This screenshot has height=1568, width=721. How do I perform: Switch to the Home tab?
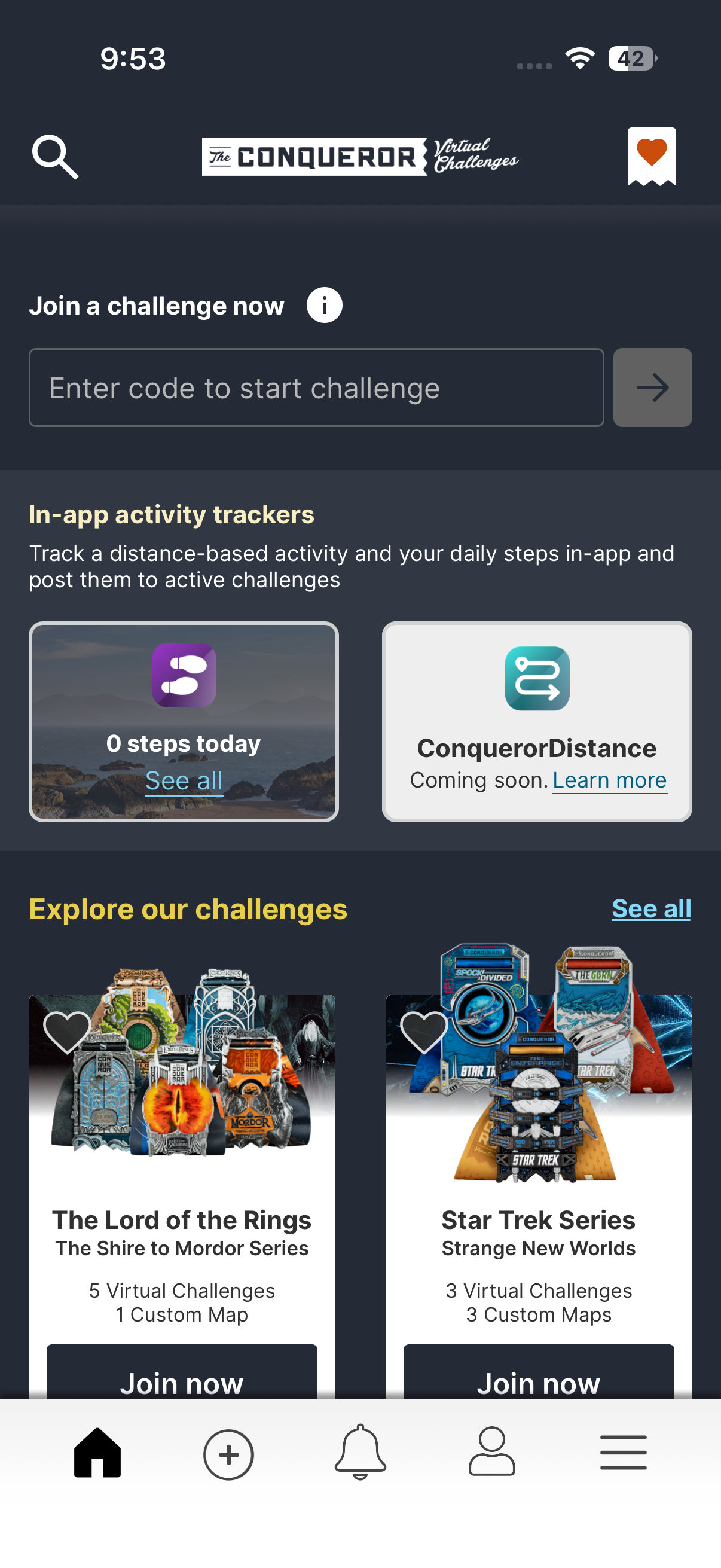pos(97,1454)
